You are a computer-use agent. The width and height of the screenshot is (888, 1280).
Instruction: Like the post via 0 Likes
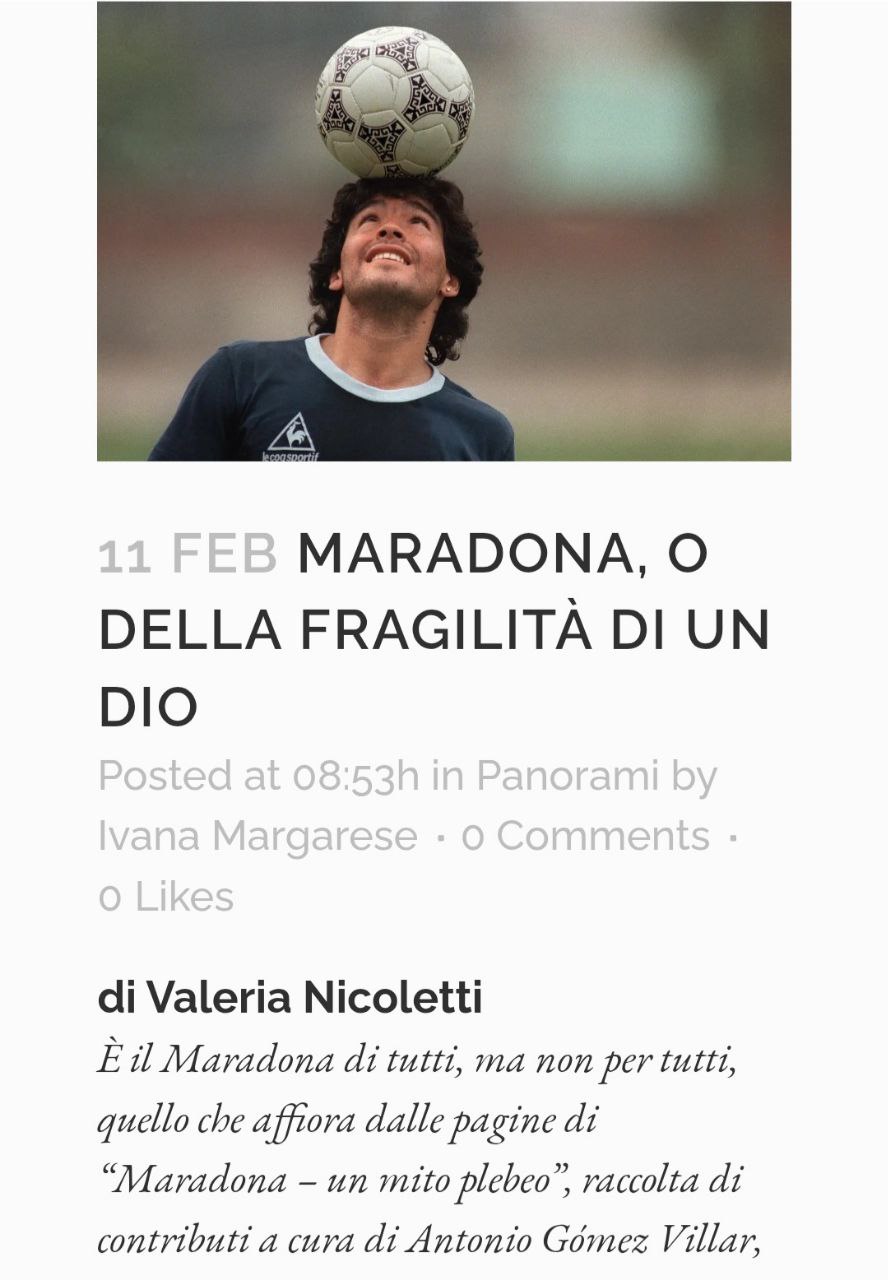point(166,897)
